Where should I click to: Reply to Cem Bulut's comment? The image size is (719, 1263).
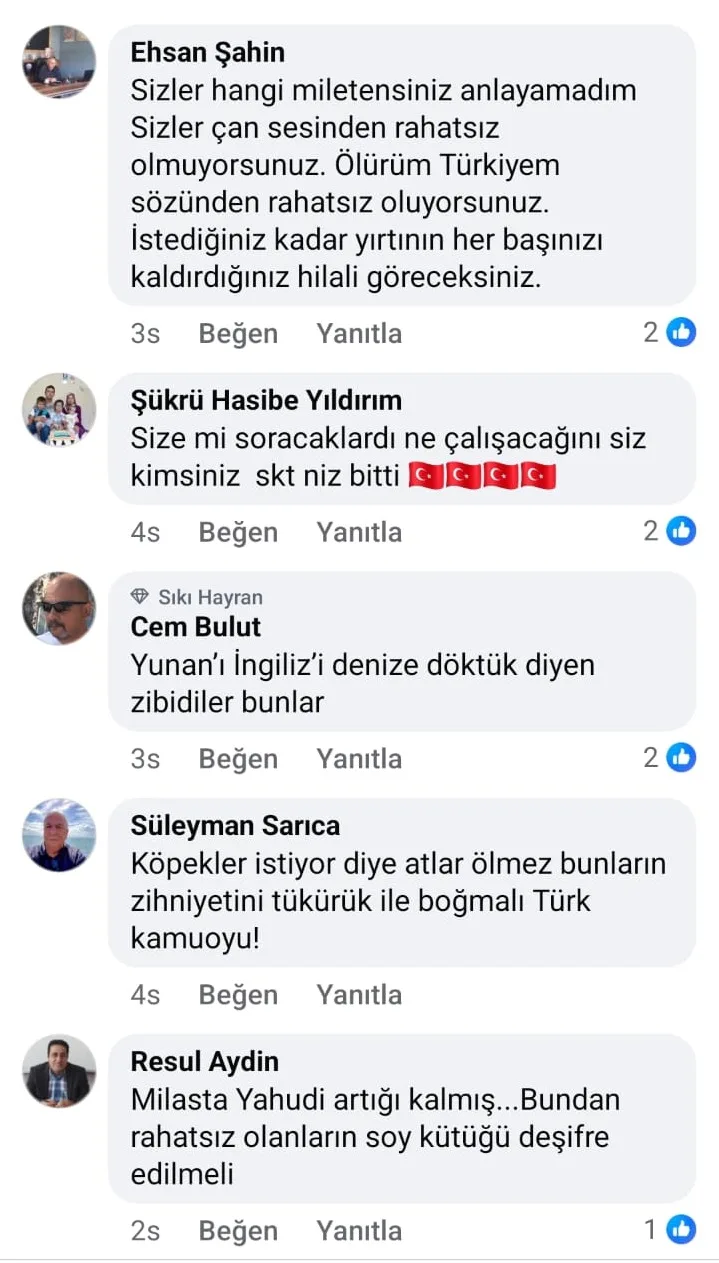click(x=359, y=759)
